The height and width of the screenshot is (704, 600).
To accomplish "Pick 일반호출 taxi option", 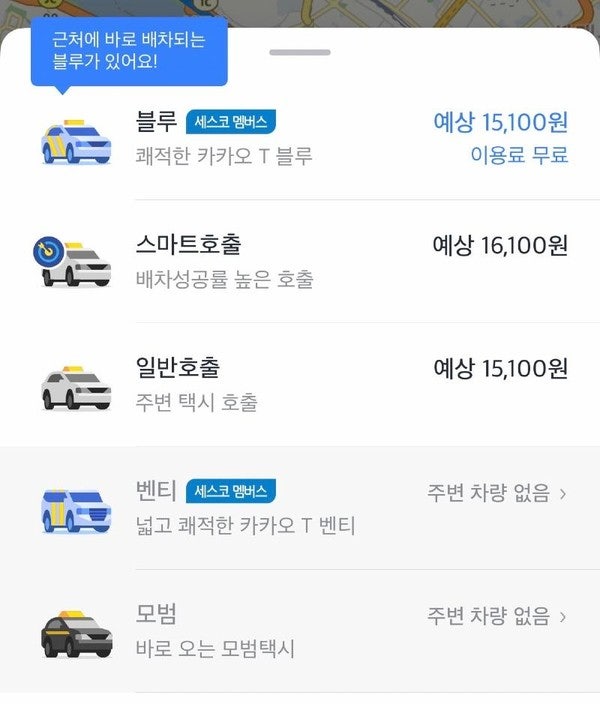I will pos(300,384).
